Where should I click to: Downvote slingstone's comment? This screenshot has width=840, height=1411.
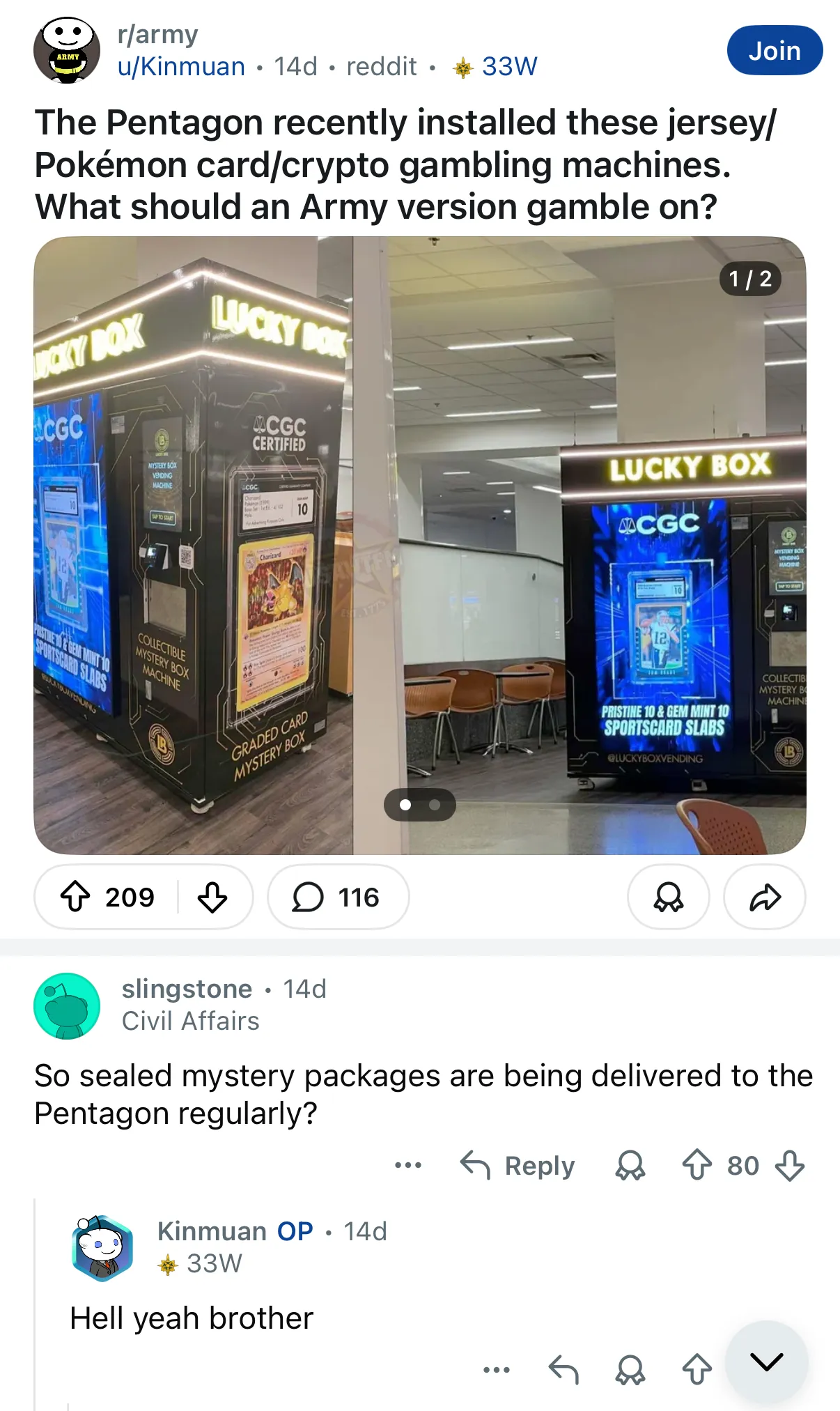(790, 1165)
